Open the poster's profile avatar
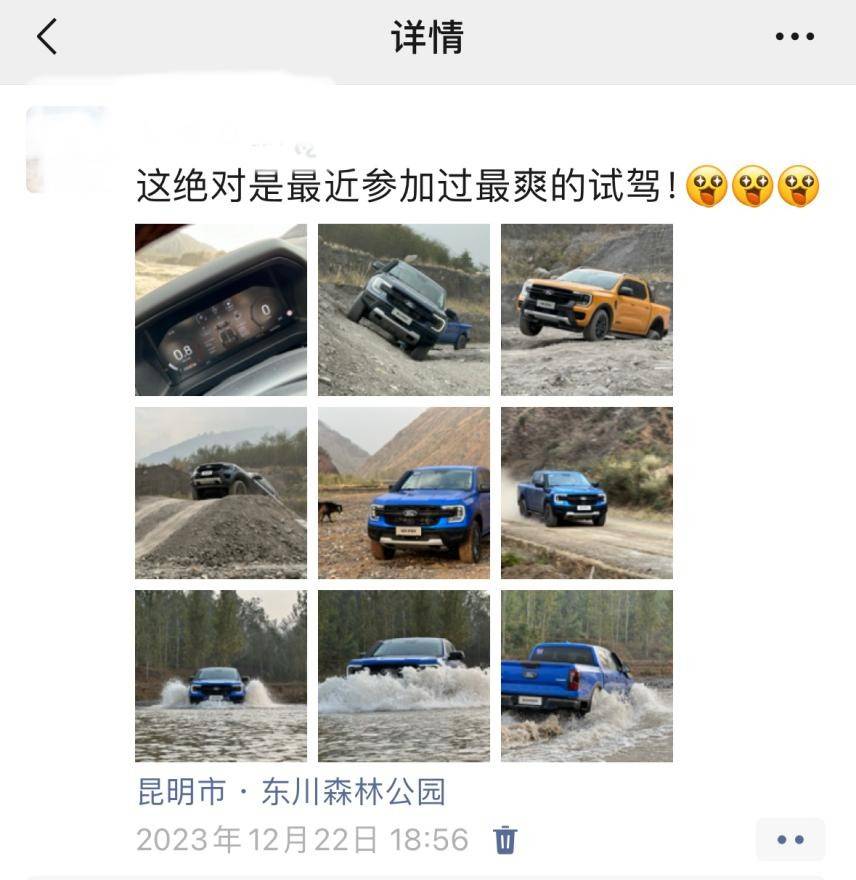This screenshot has height=880, width=856. point(67,149)
